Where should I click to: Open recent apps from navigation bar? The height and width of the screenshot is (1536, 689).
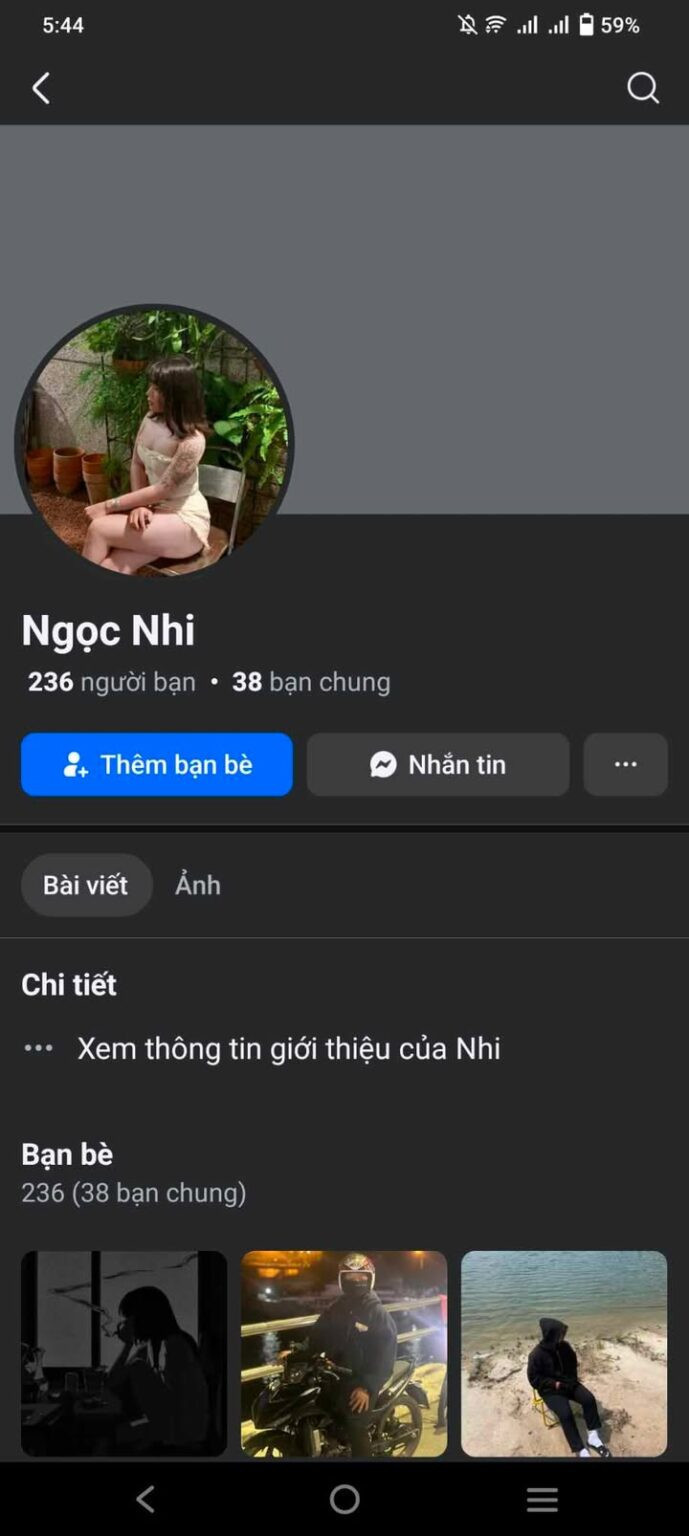pos(542,1499)
